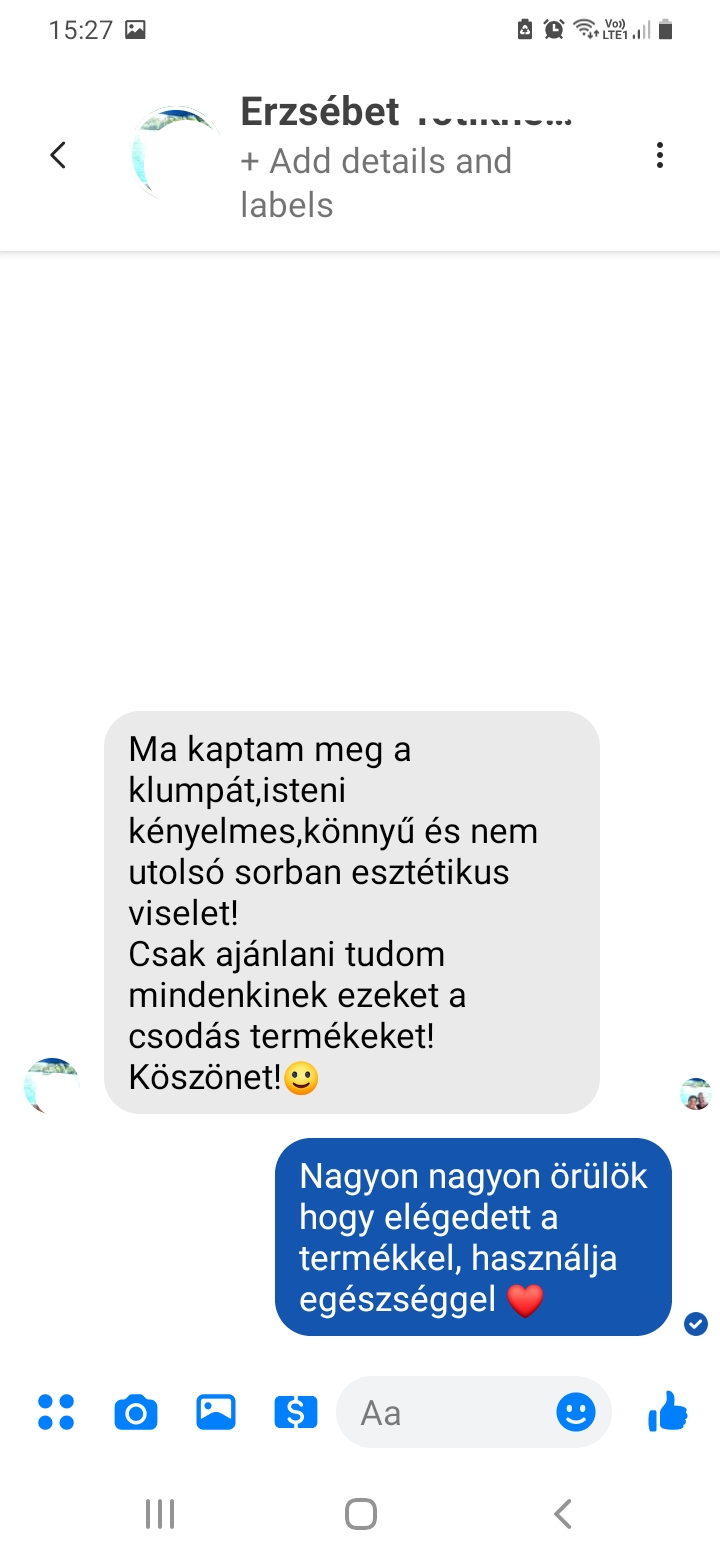Focus the Aa message input field
The width and height of the screenshot is (720, 1560).
coord(445,1412)
